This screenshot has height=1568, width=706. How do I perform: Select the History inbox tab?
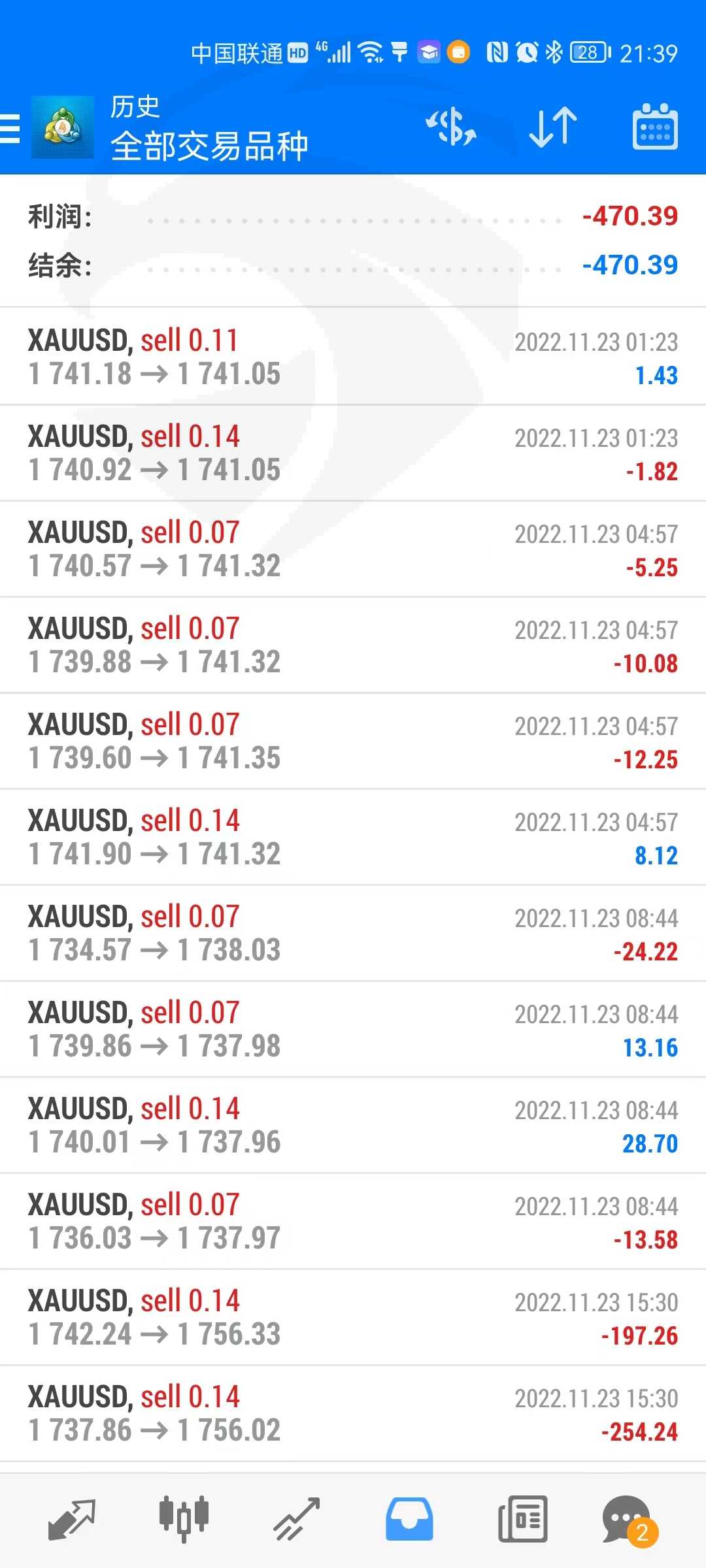pyautogui.click(x=409, y=1519)
